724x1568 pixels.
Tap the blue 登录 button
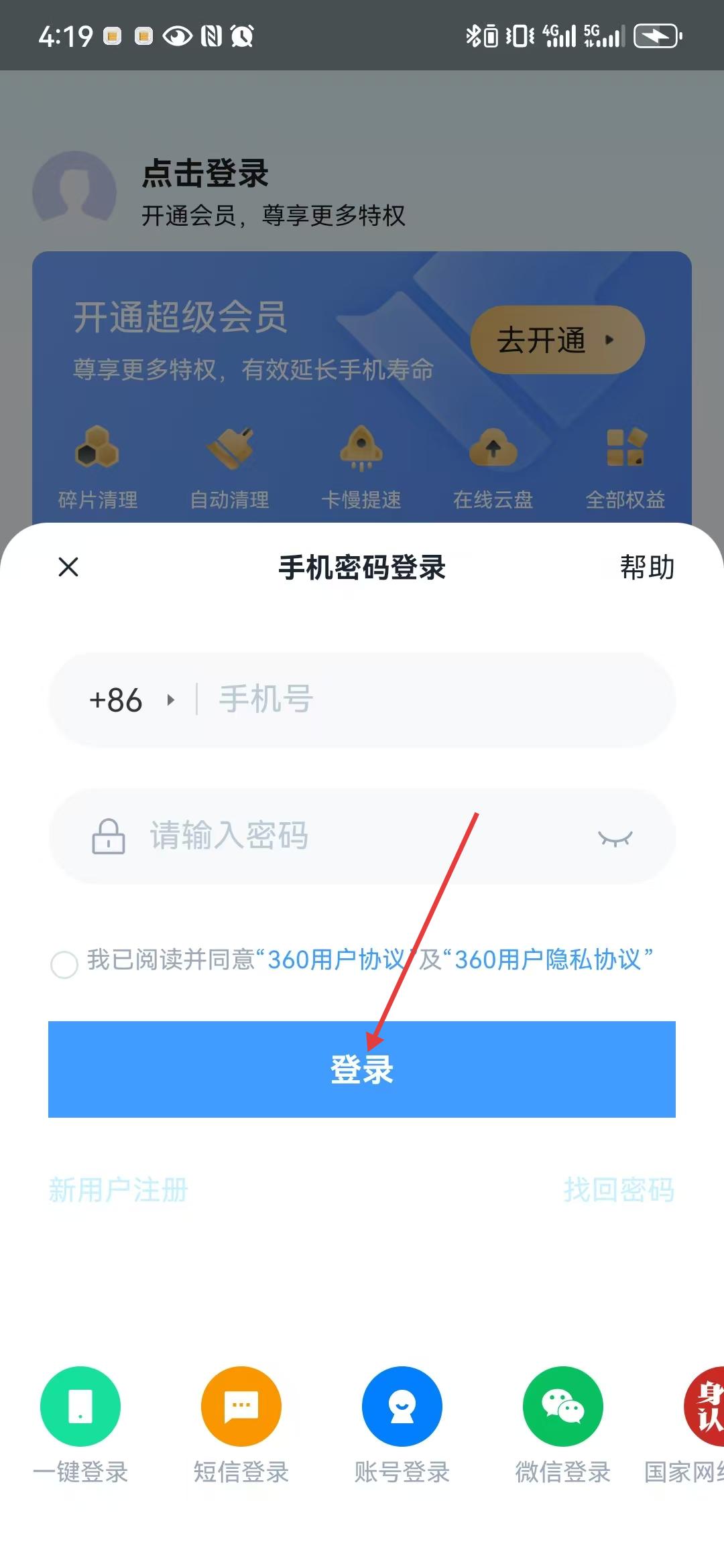click(x=362, y=1069)
